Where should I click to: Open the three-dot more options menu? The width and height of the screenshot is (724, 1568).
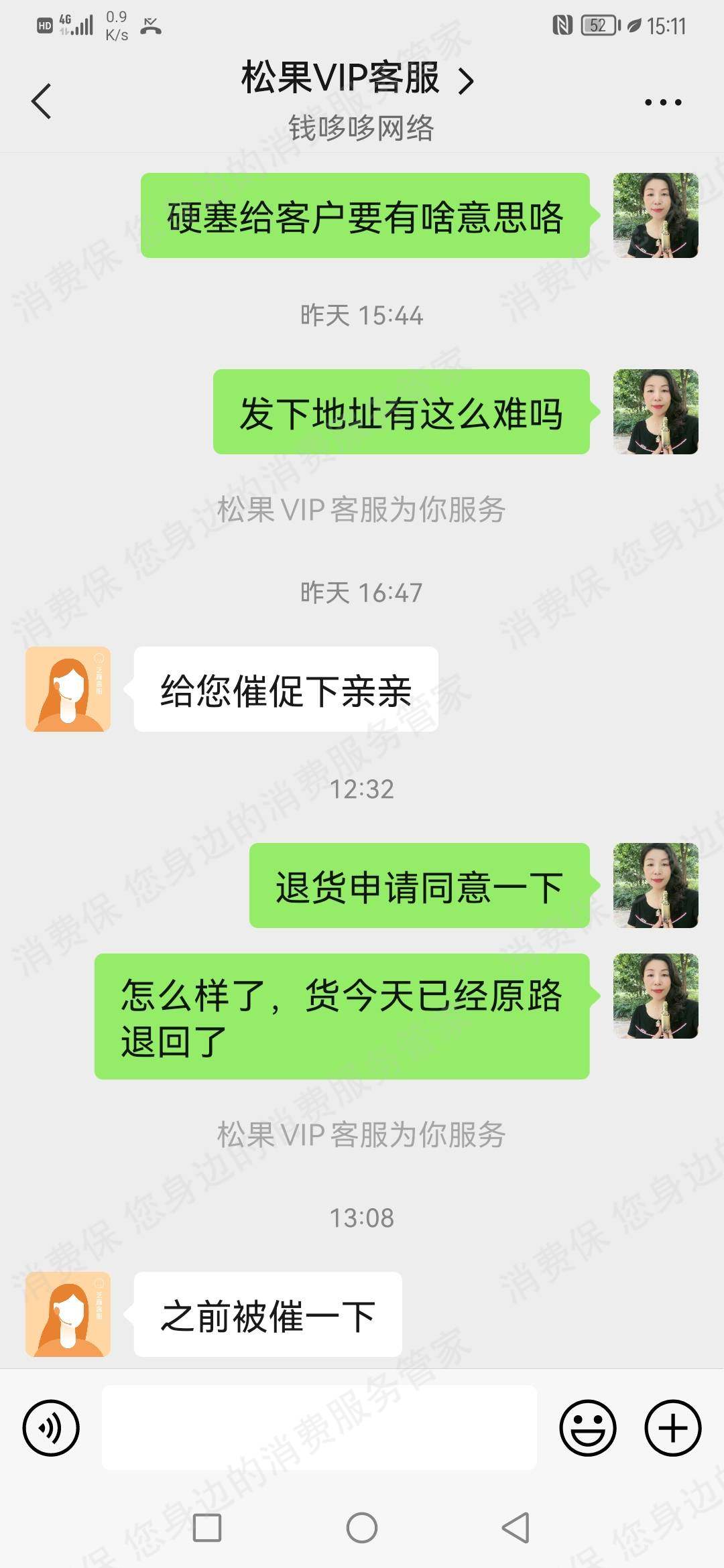[662, 102]
